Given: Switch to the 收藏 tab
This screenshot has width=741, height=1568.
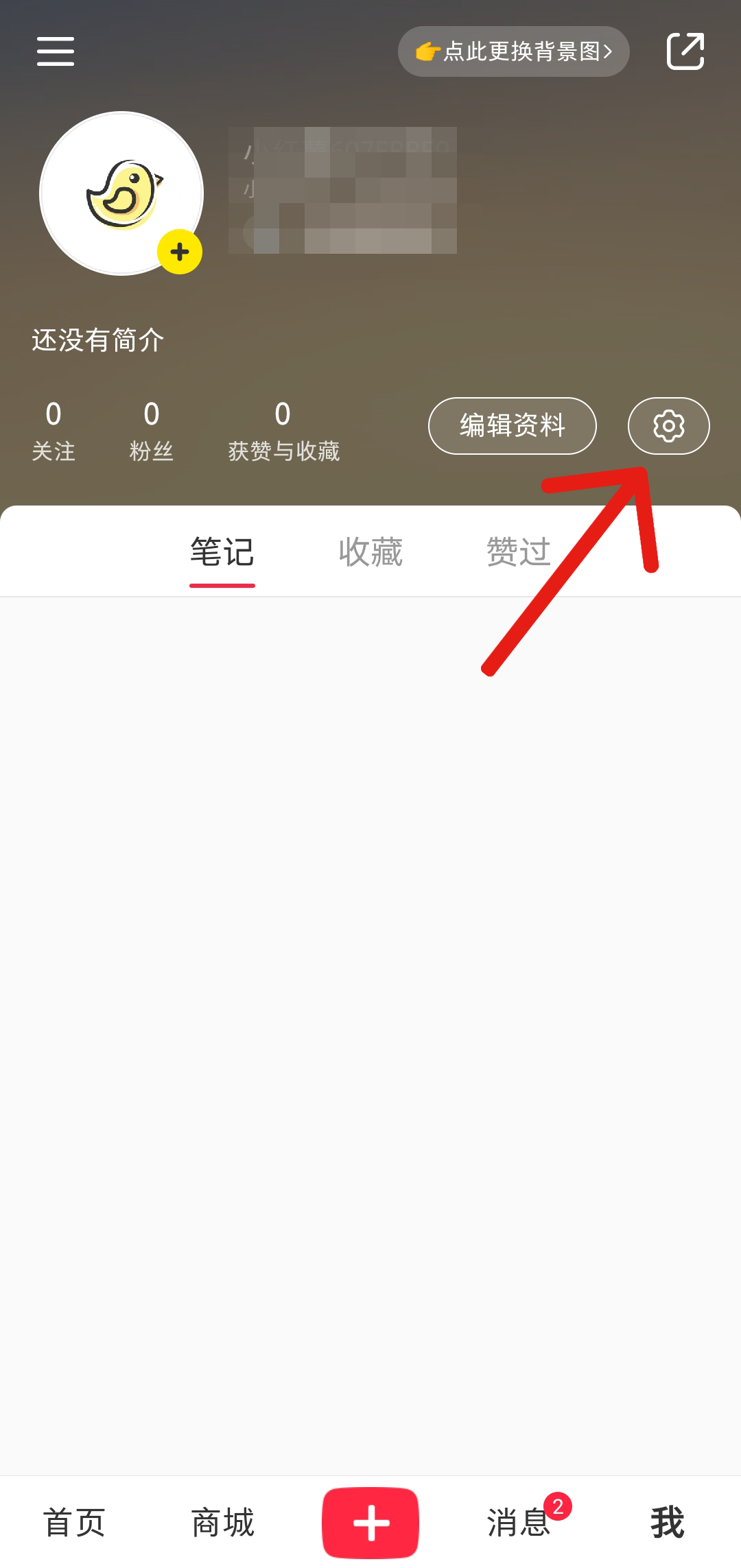Looking at the screenshot, I should 370,552.
